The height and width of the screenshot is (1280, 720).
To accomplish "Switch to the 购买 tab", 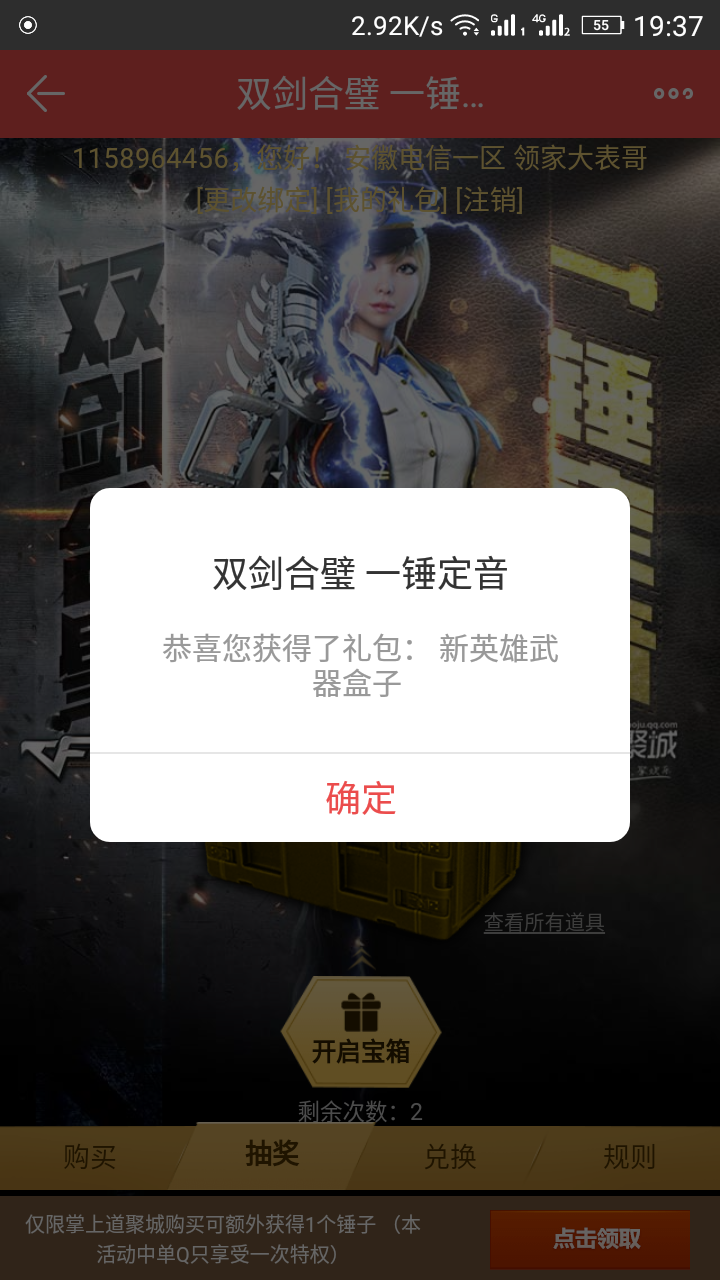I will point(90,1157).
